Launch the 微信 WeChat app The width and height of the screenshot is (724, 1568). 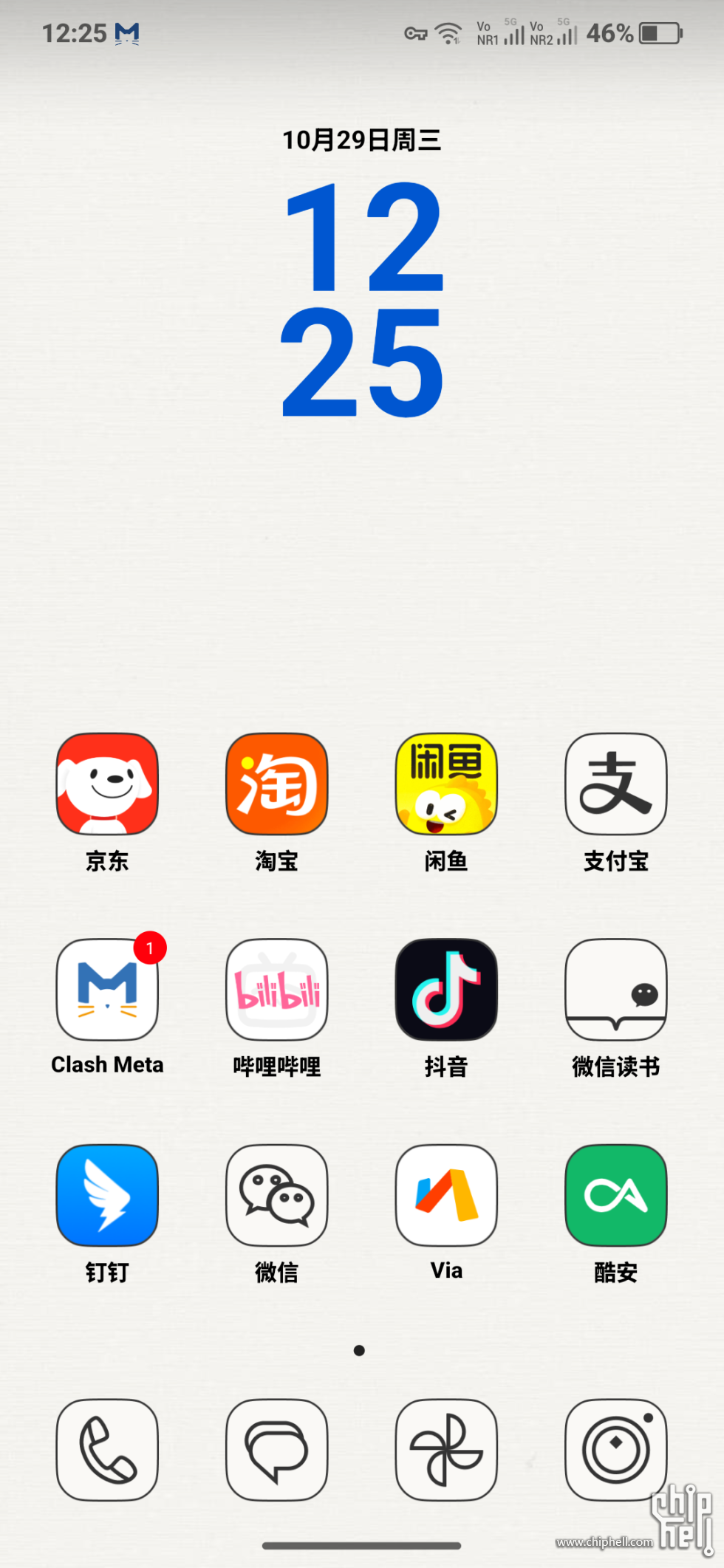coord(276,1195)
